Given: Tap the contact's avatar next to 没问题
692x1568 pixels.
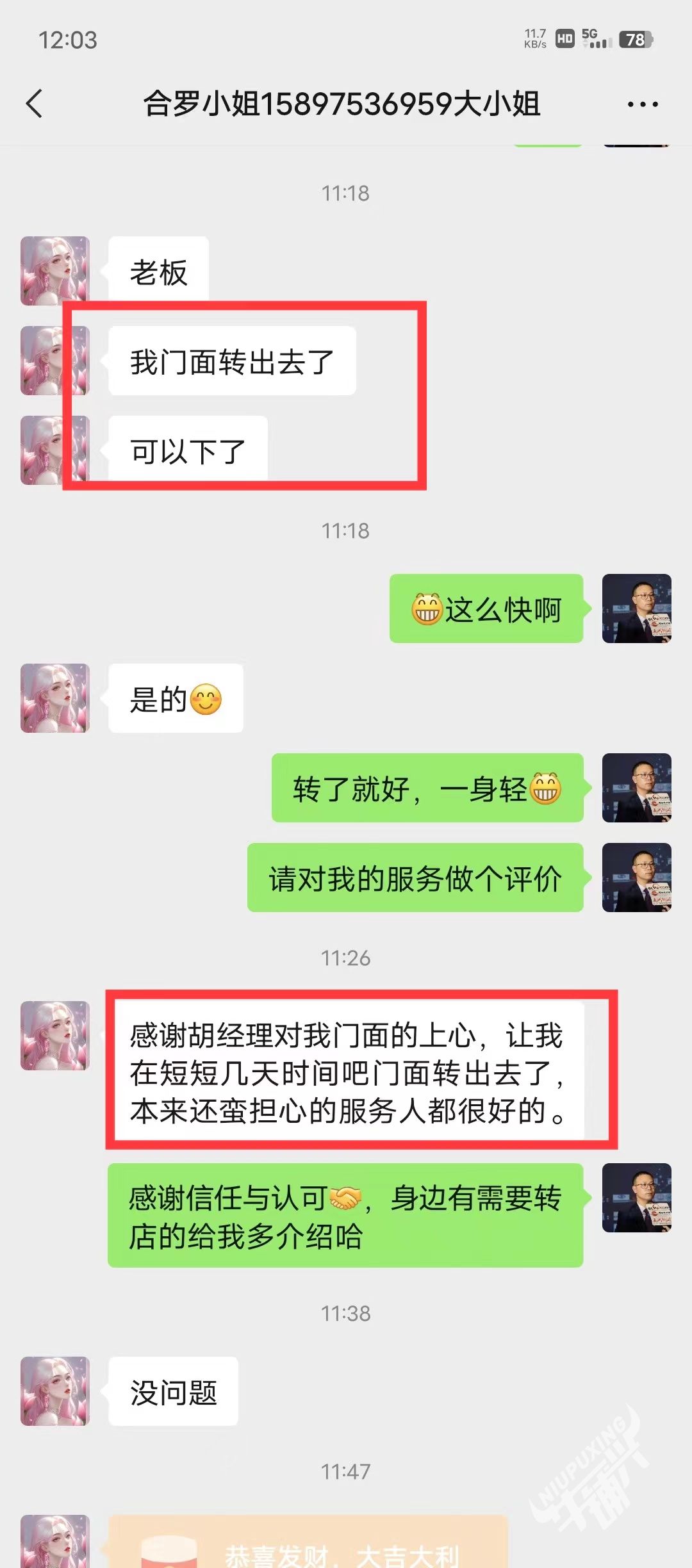Looking at the screenshot, I should pyautogui.click(x=55, y=1391).
